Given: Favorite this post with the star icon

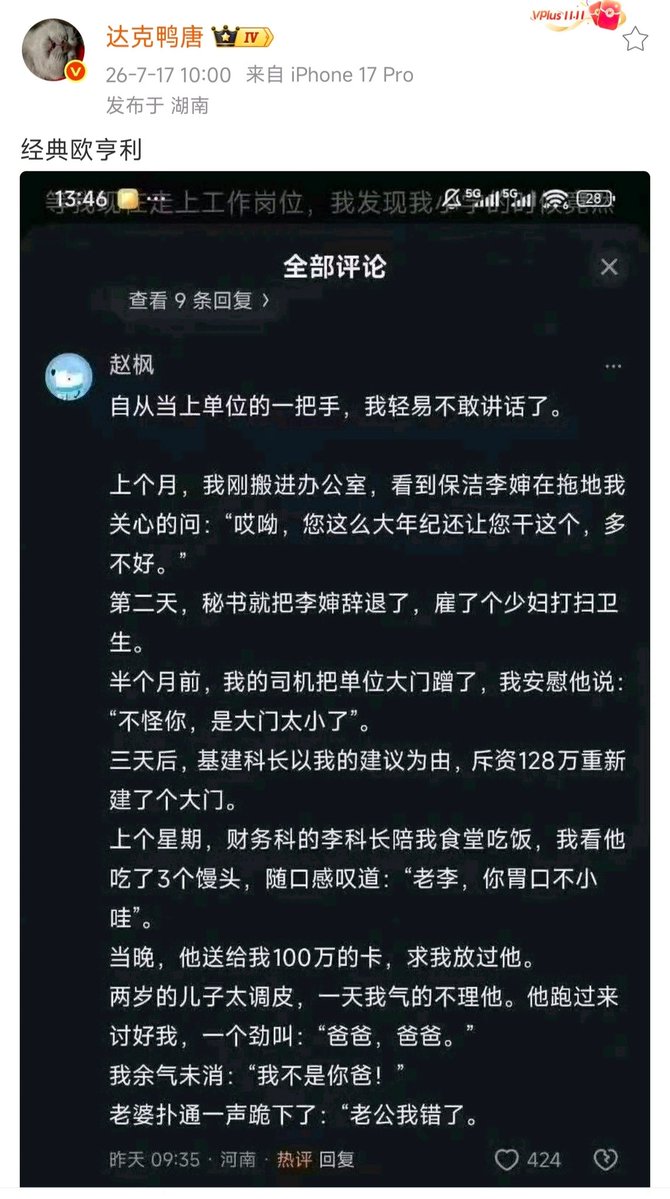Looking at the screenshot, I should coord(635,39).
